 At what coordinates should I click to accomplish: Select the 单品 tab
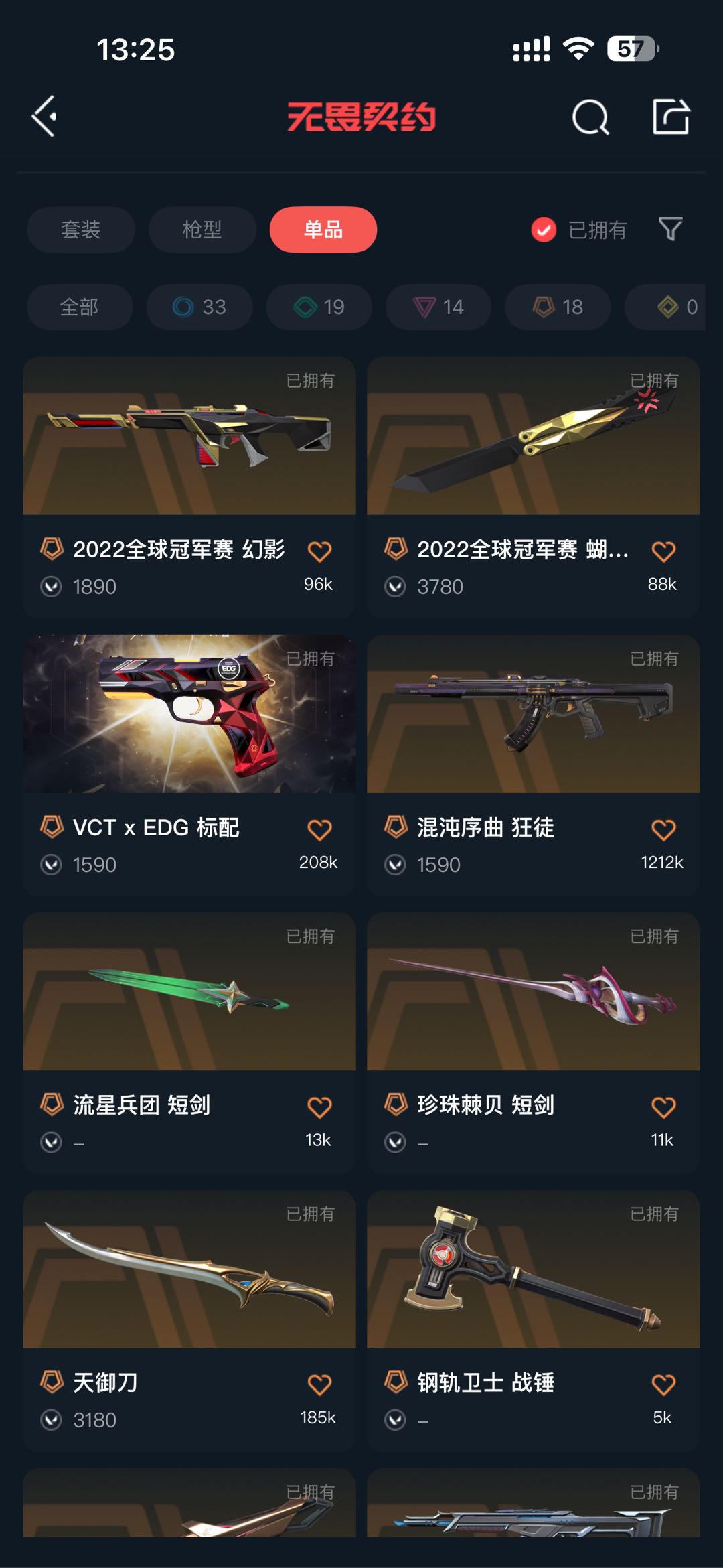323,230
